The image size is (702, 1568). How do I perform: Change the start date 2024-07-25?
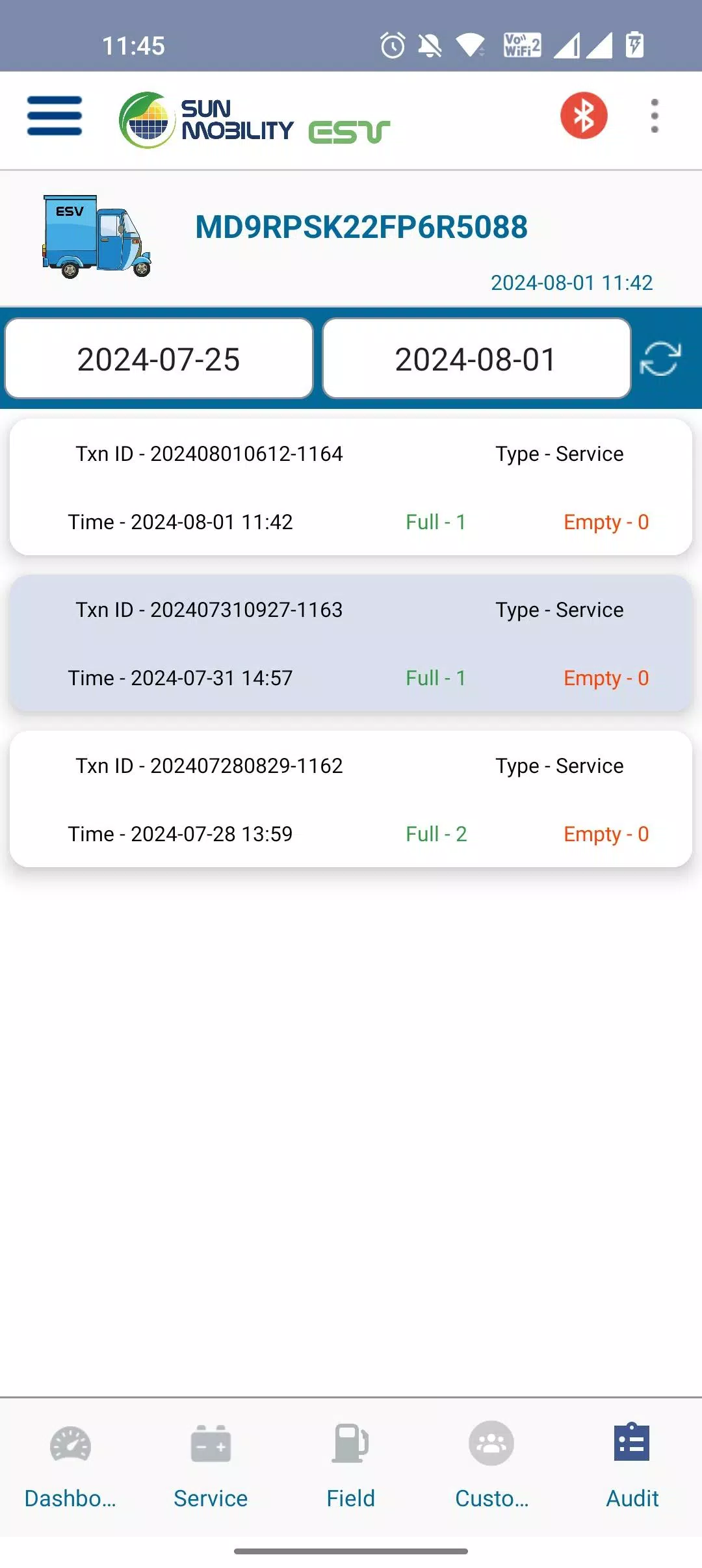159,359
